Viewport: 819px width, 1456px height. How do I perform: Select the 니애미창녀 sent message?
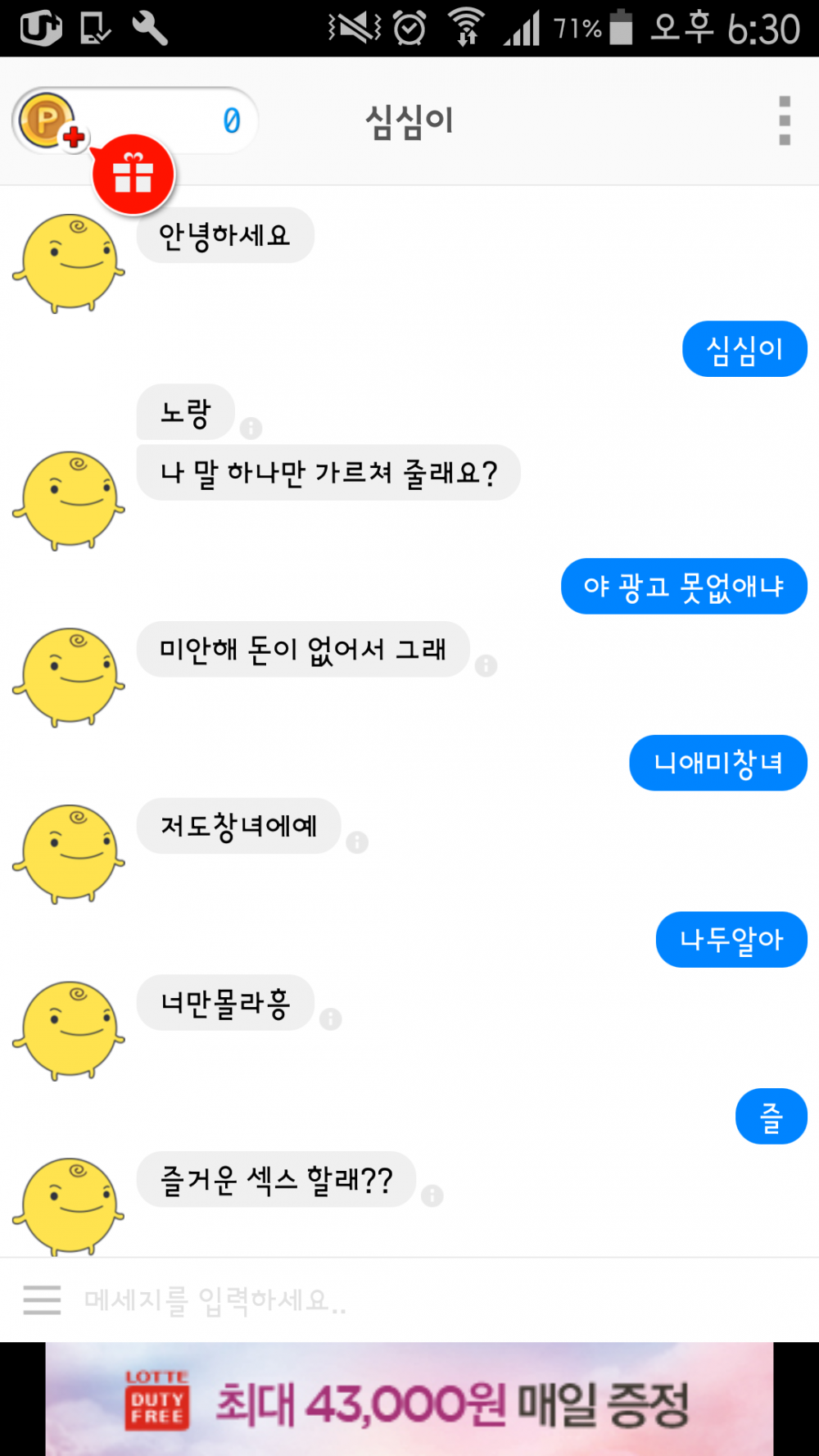(717, 762)
